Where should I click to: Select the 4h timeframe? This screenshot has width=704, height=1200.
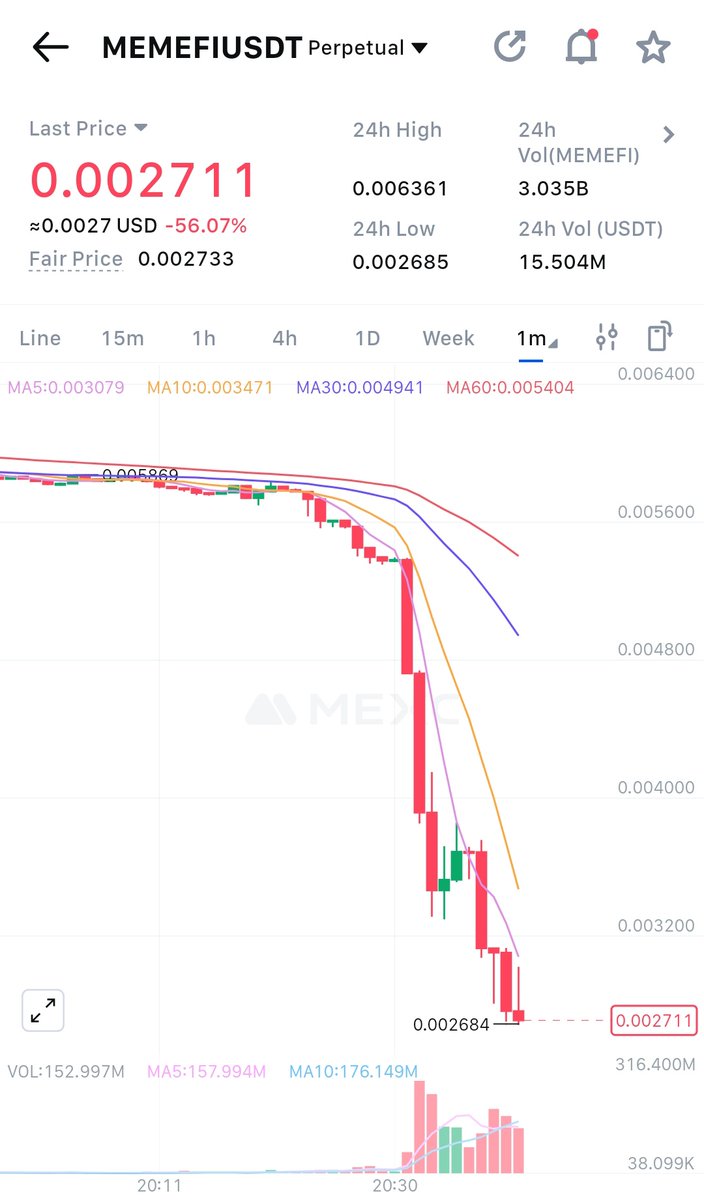coord(285,338)
